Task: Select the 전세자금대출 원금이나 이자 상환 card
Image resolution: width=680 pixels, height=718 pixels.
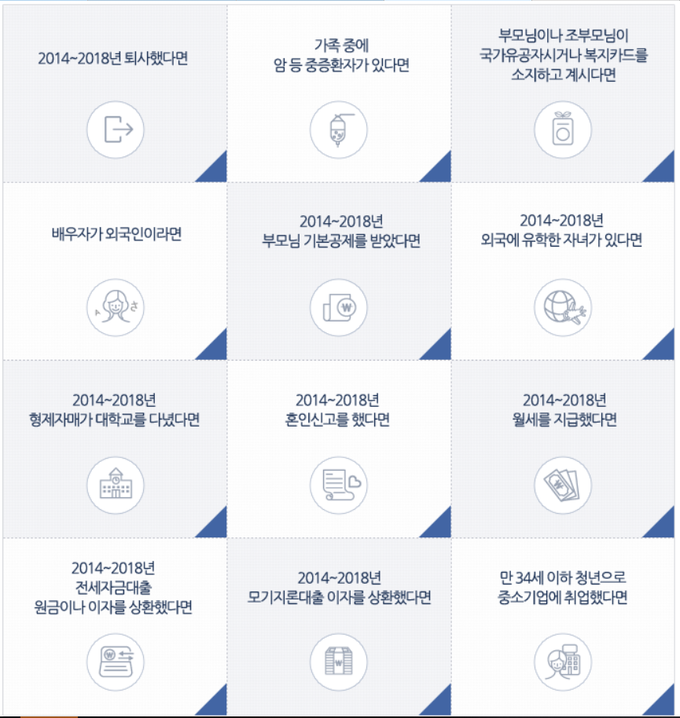Action: tap(113, 625)
